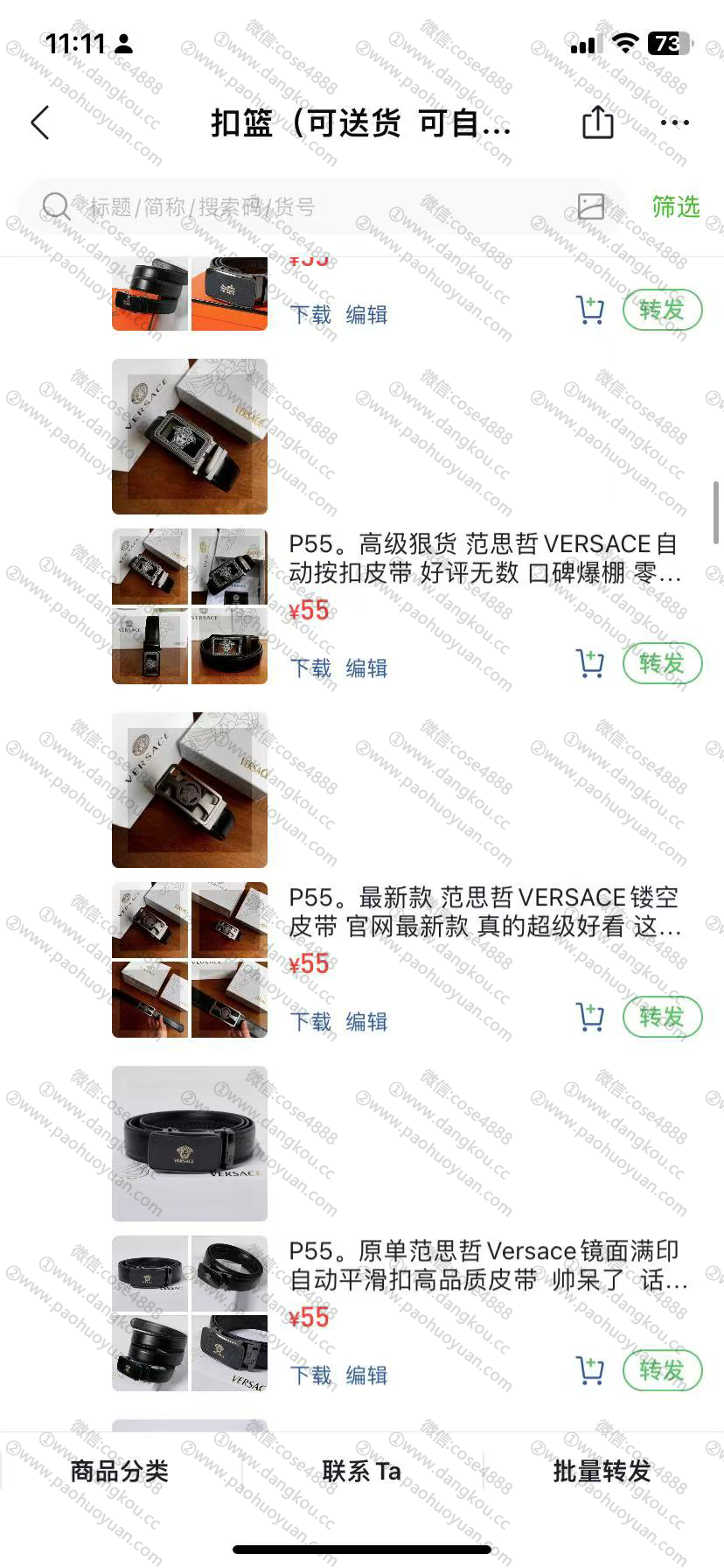Tap 下载 for the 自动按扣皮带 item
This screenshot has height=1568, width=724.
pos(310,668)
